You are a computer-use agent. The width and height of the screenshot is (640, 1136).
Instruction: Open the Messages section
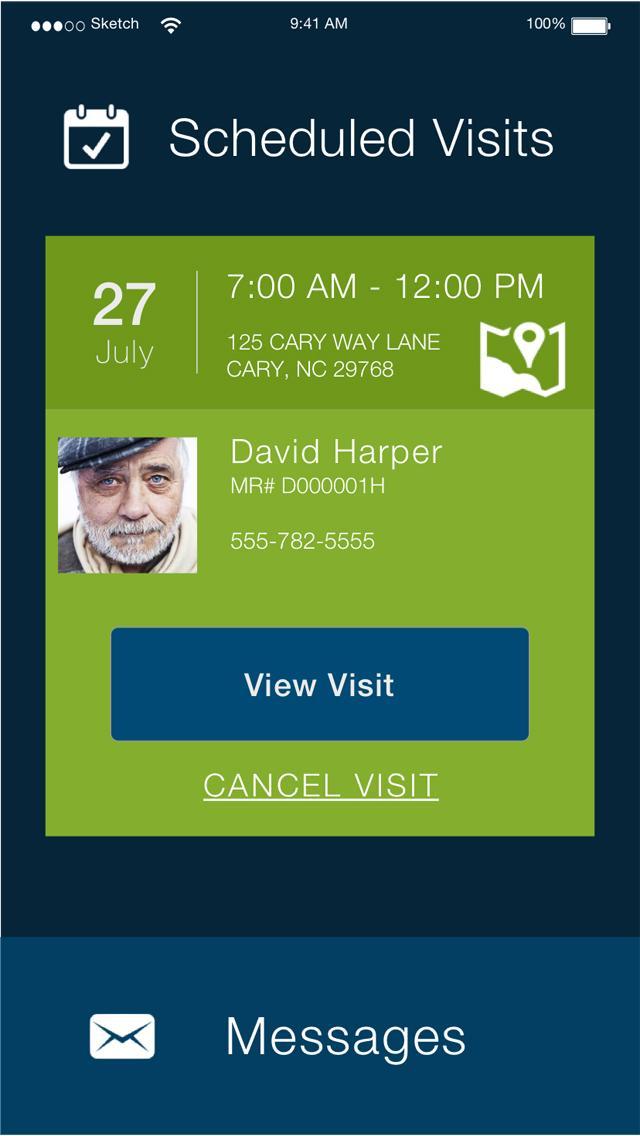pos(320,1036)
